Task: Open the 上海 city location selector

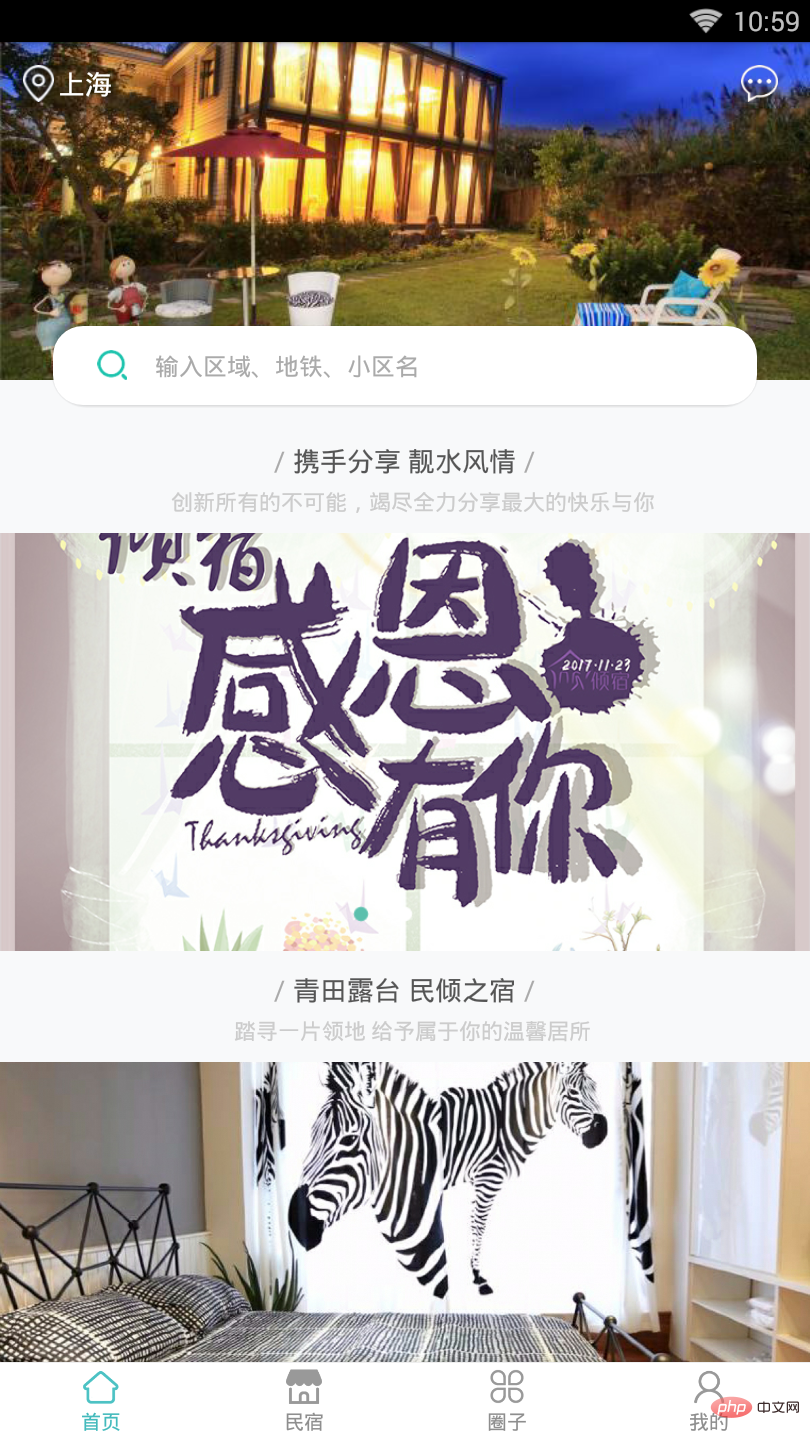Action: click(x=68, y=84)
